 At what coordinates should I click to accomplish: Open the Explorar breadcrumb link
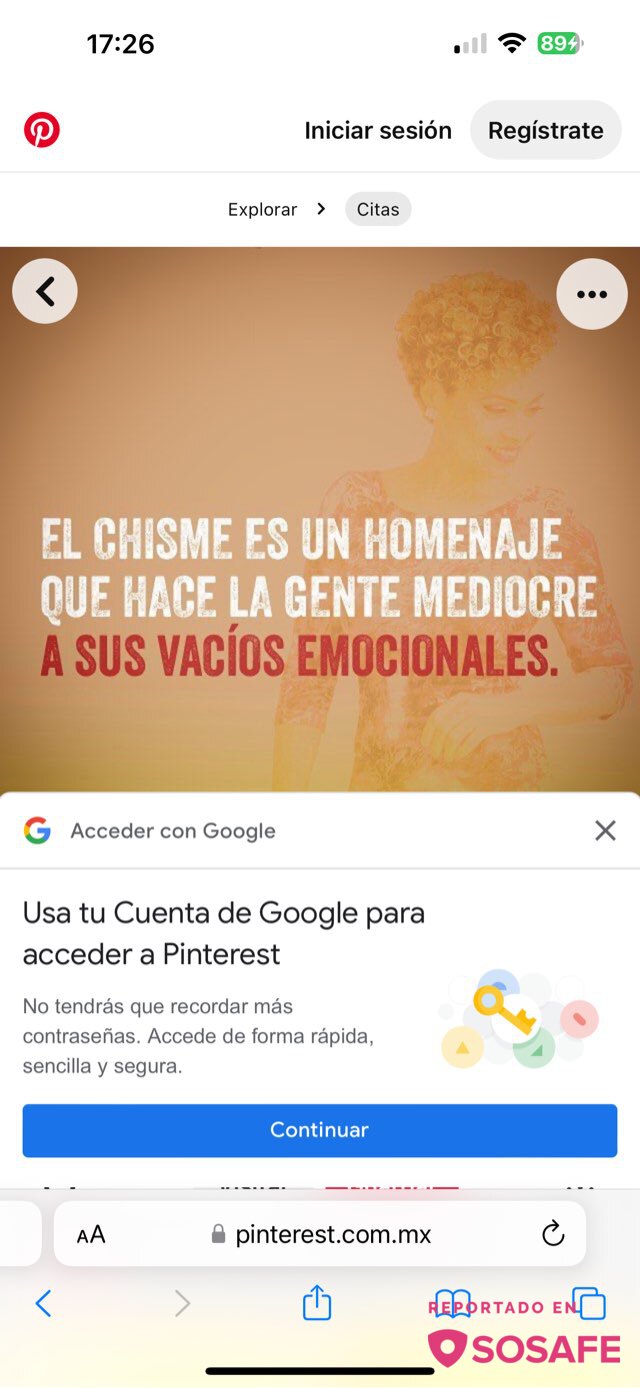[x=262, y=209]
